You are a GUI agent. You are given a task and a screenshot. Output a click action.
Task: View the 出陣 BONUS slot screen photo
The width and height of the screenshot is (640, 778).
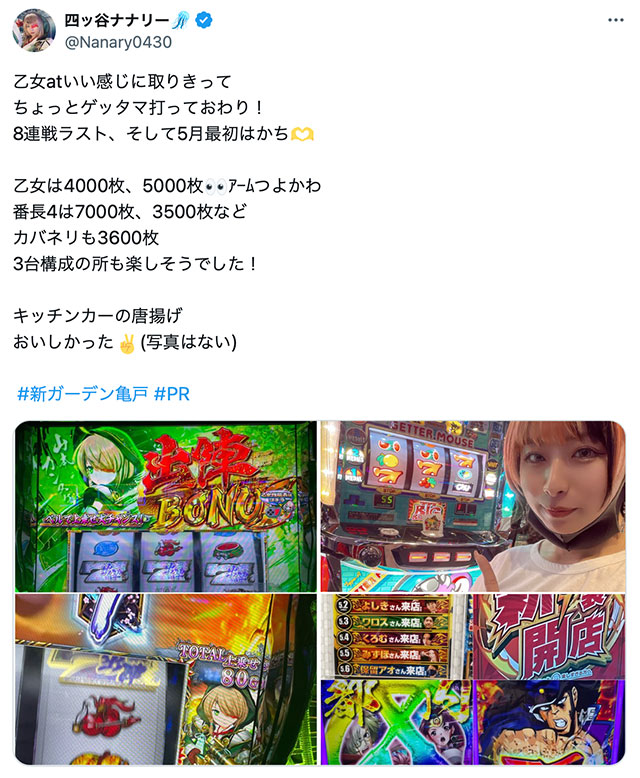click(166, 506)
